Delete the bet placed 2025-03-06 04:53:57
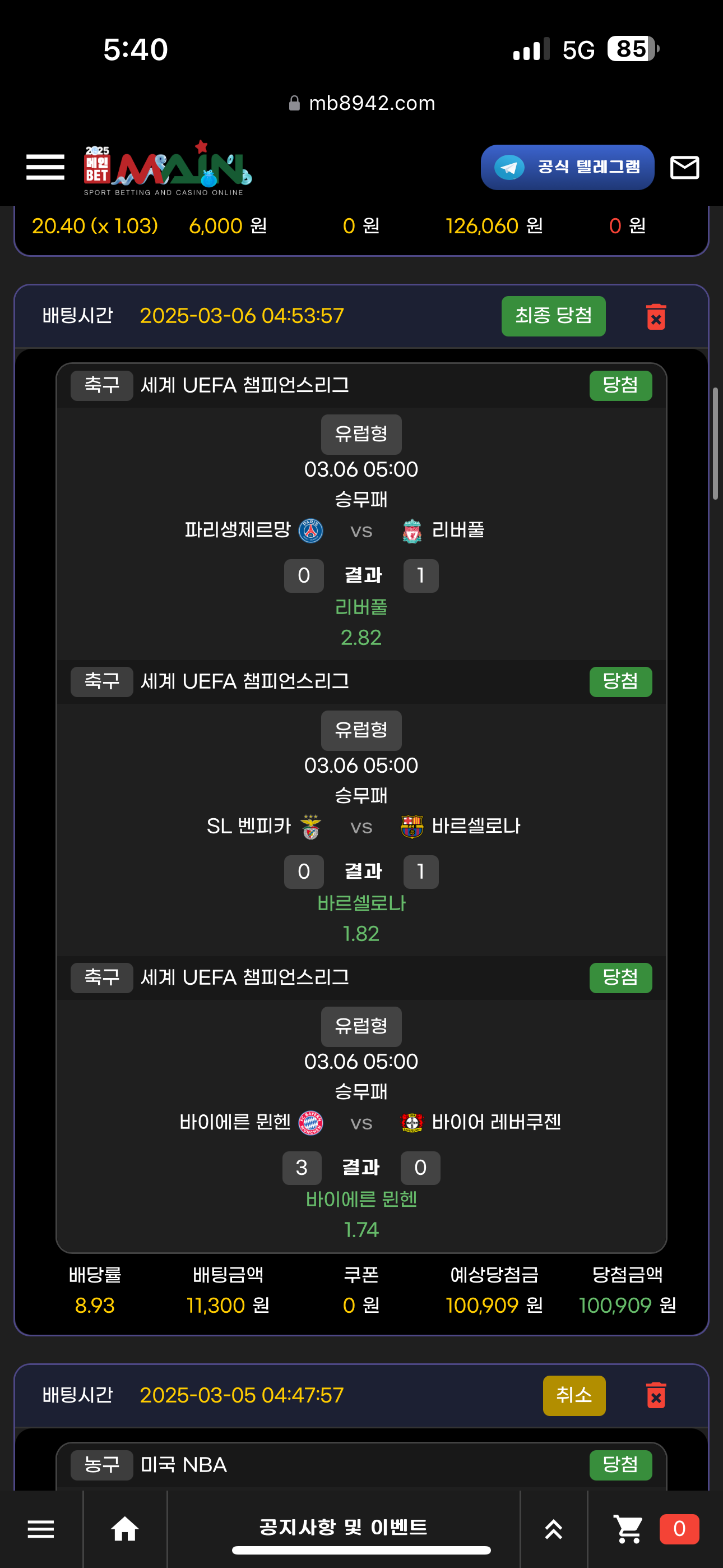This screenshot has height=1568, width=723. coord(655,316)
